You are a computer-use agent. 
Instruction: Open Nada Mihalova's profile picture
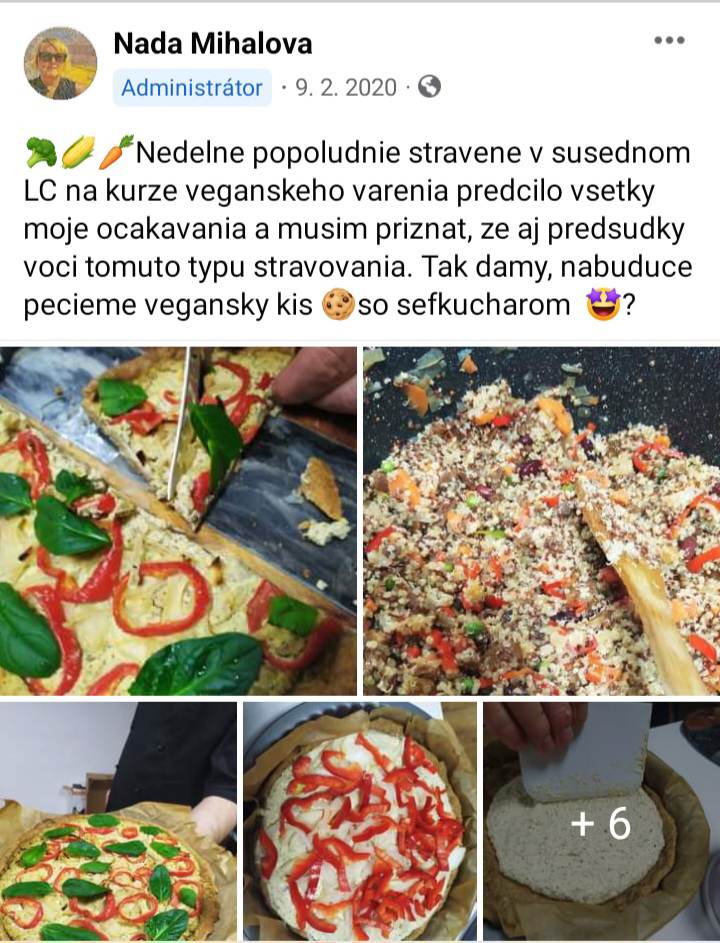[x=60, y=63]
